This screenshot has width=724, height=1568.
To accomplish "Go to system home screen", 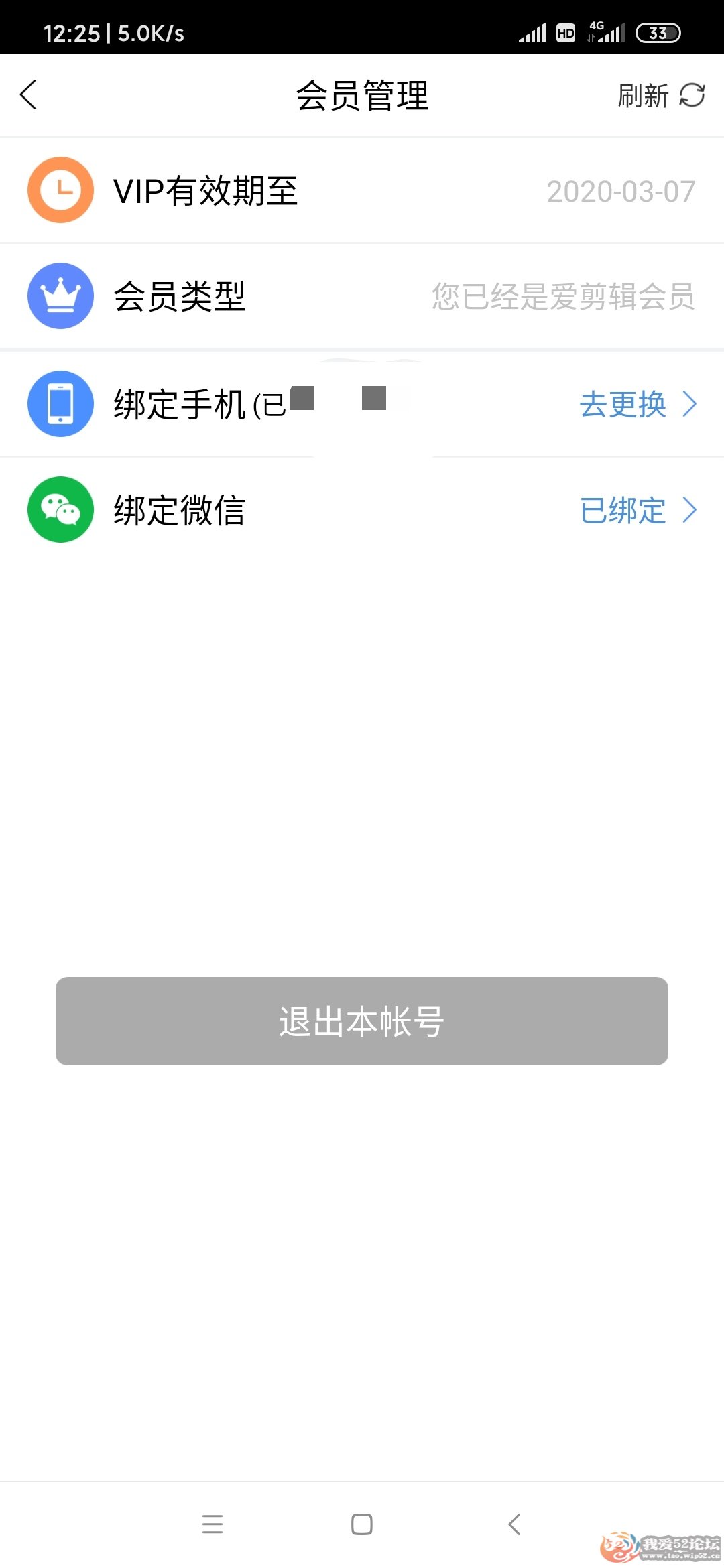I will (x=362, y=1524).
